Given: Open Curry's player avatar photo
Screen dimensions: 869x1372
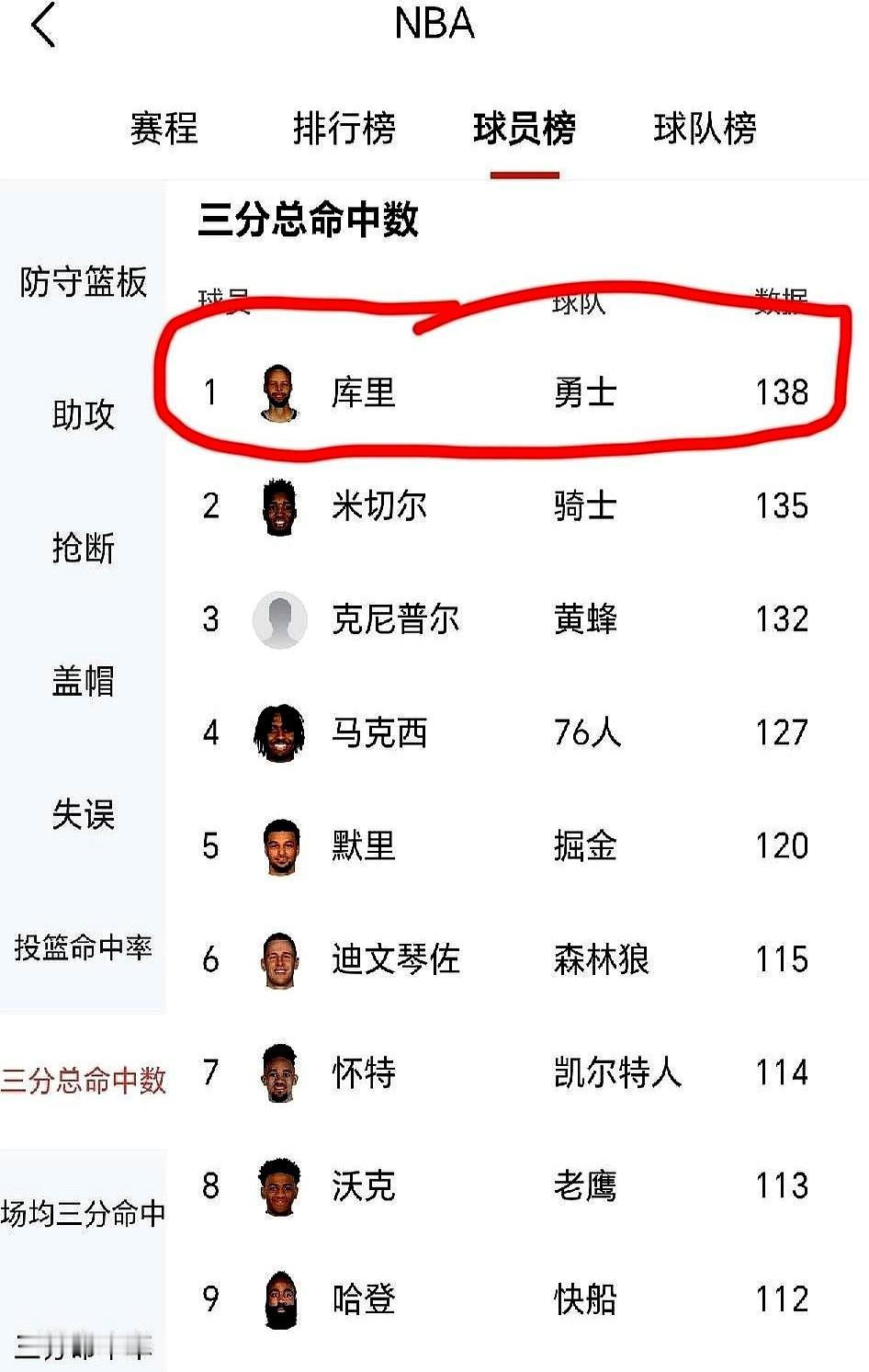Looking at the screenshot, I should [278, 393].
